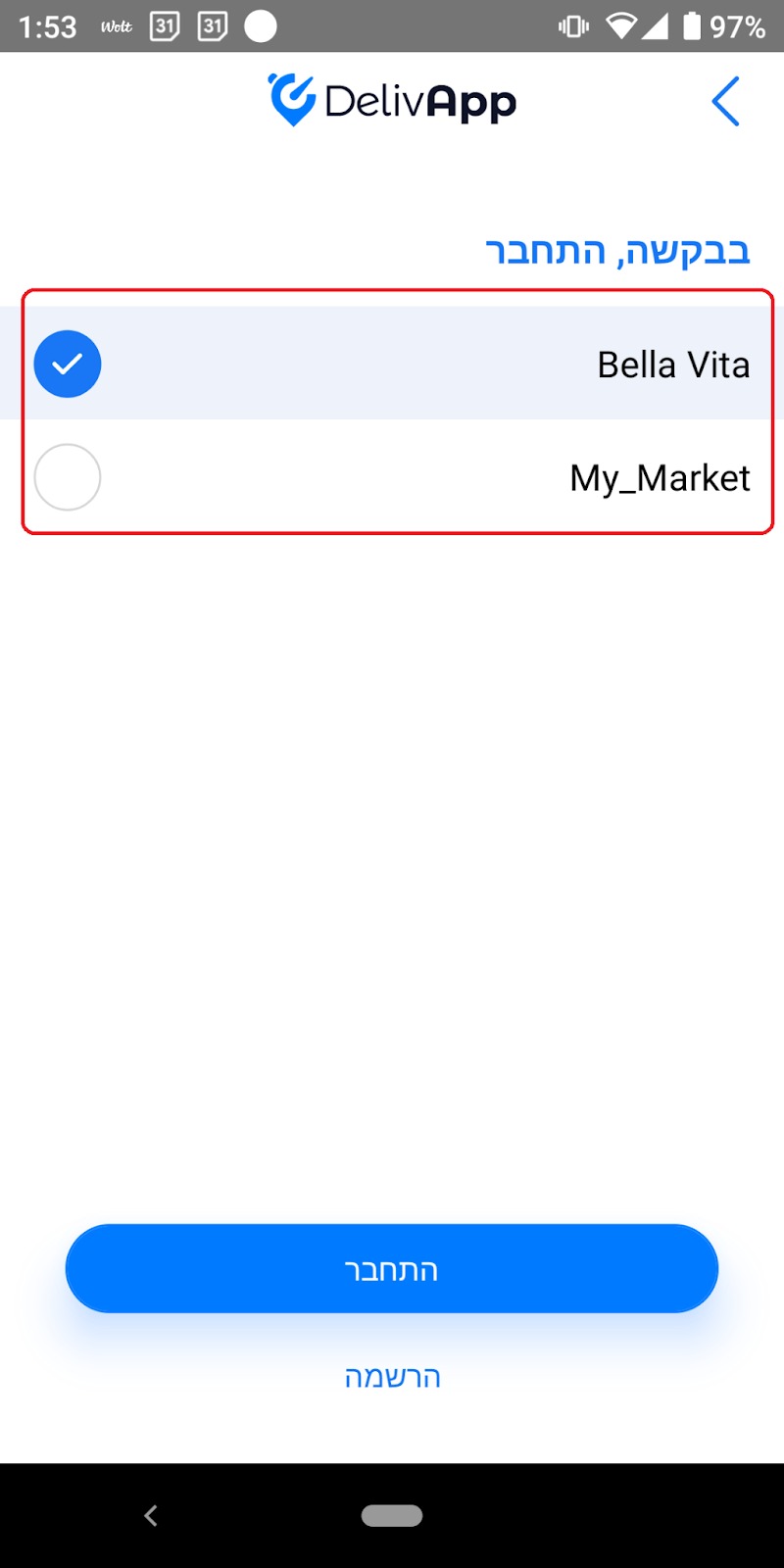Tap the blue התחבר login button
Viewport: 784px width, 1568px height.
pyautogui.click(x=392, y=1269)
